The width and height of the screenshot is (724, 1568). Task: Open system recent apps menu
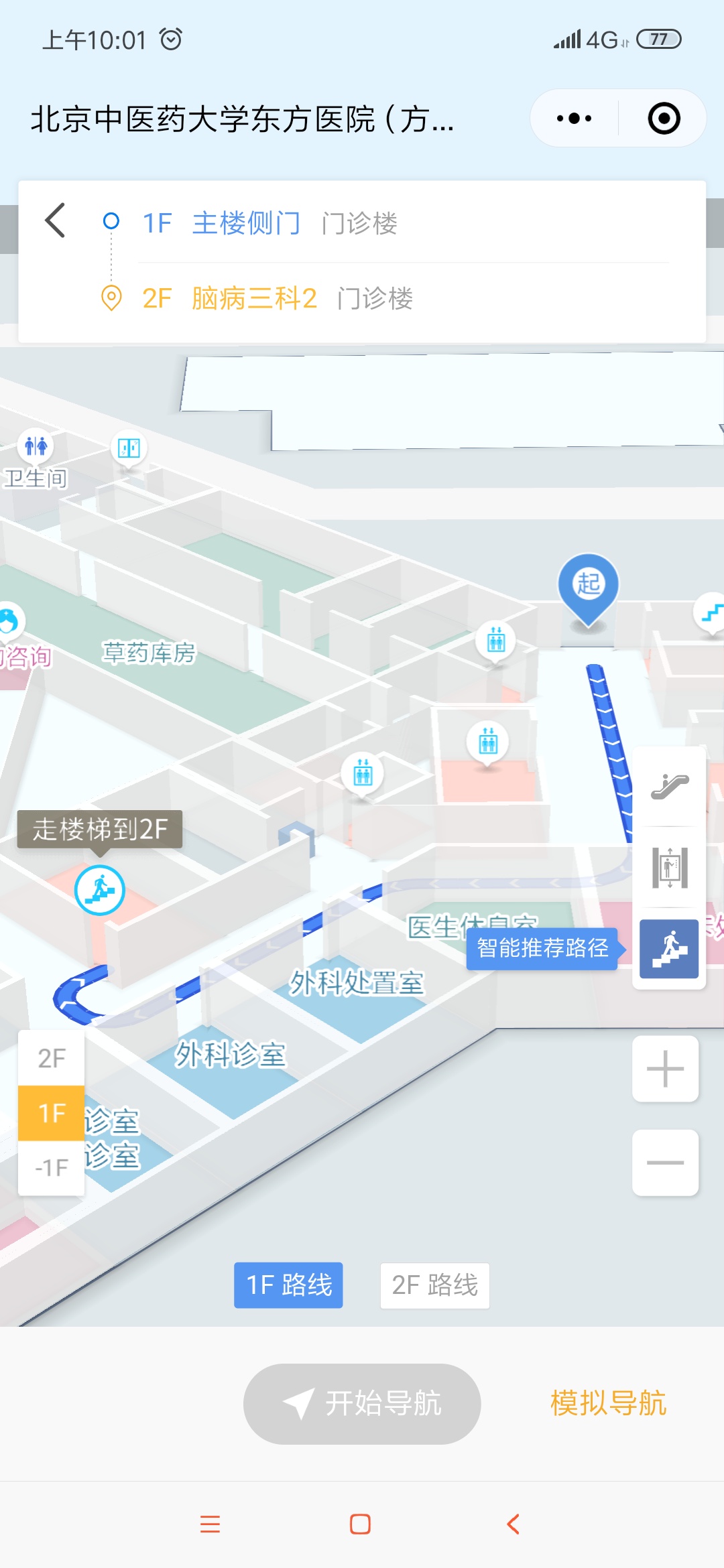tap(210, 1524)
